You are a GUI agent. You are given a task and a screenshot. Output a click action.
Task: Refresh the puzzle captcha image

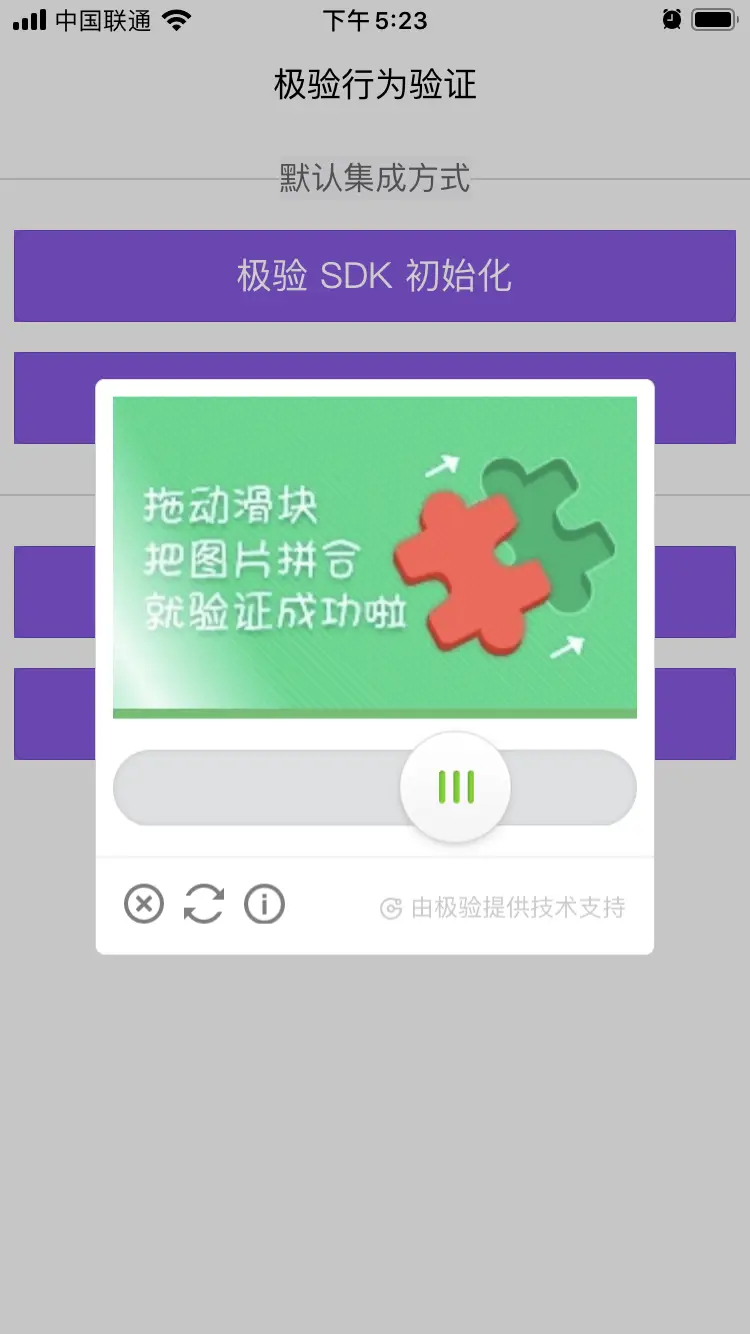204,905
